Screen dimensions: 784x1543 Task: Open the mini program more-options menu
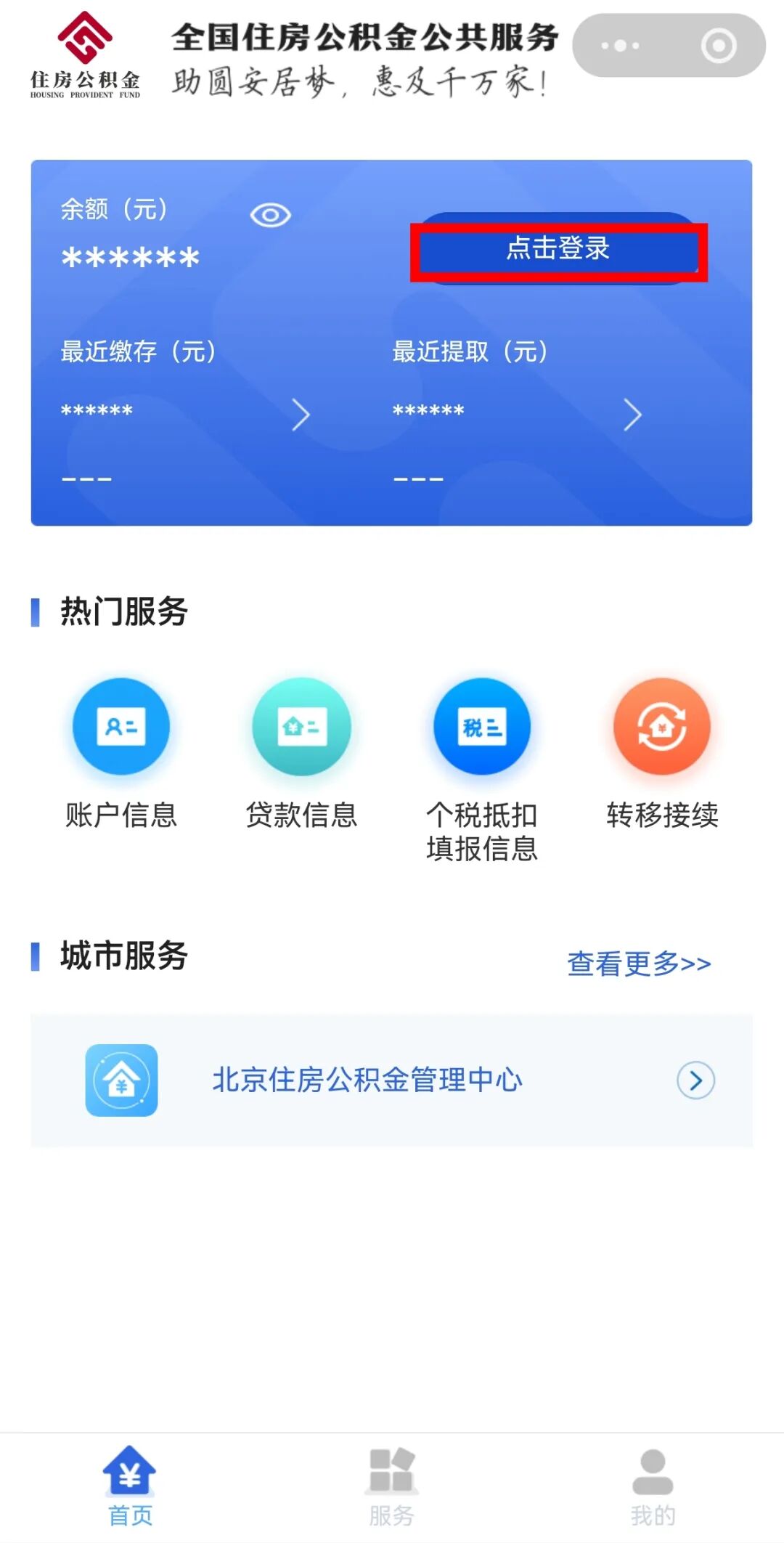coord(620,46)
